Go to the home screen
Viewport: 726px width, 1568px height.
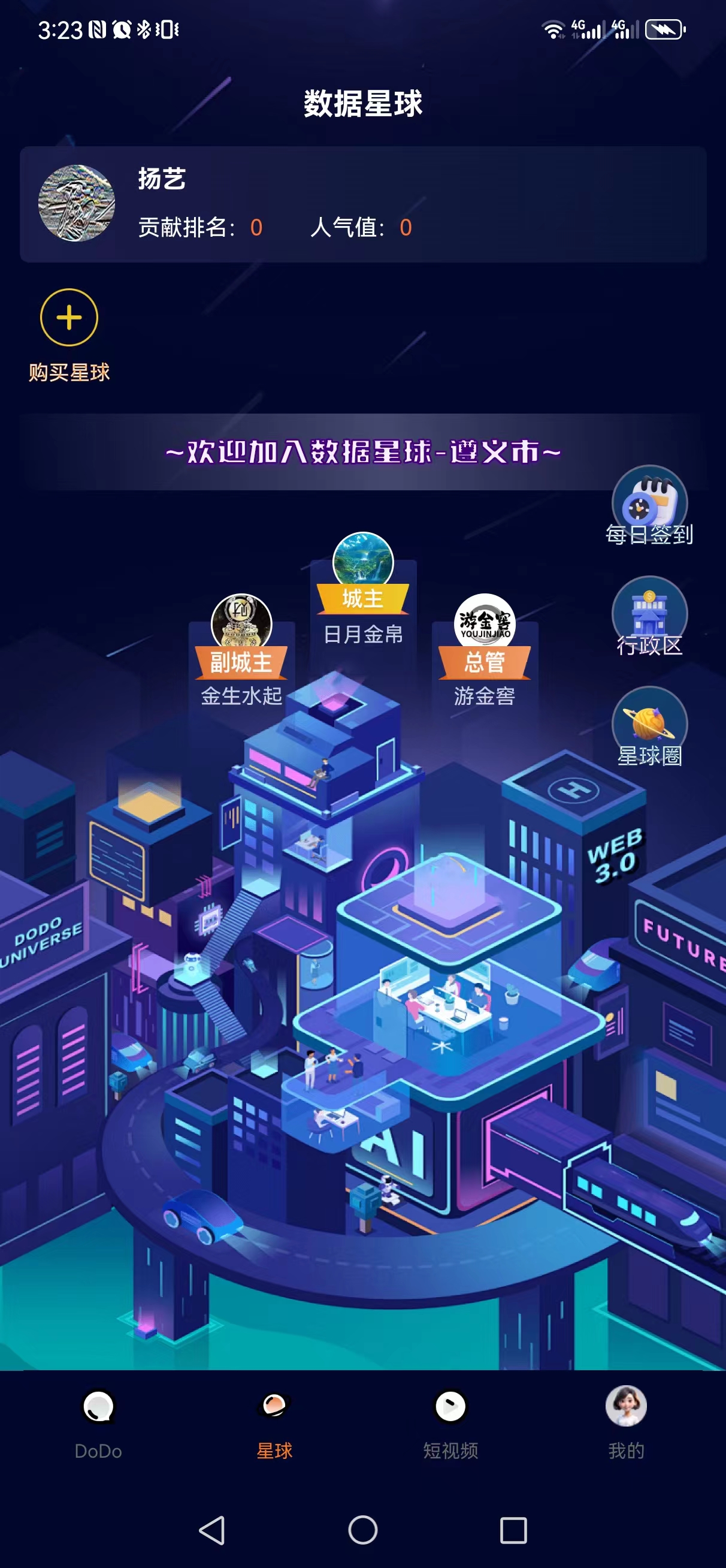coord(362,1530)
